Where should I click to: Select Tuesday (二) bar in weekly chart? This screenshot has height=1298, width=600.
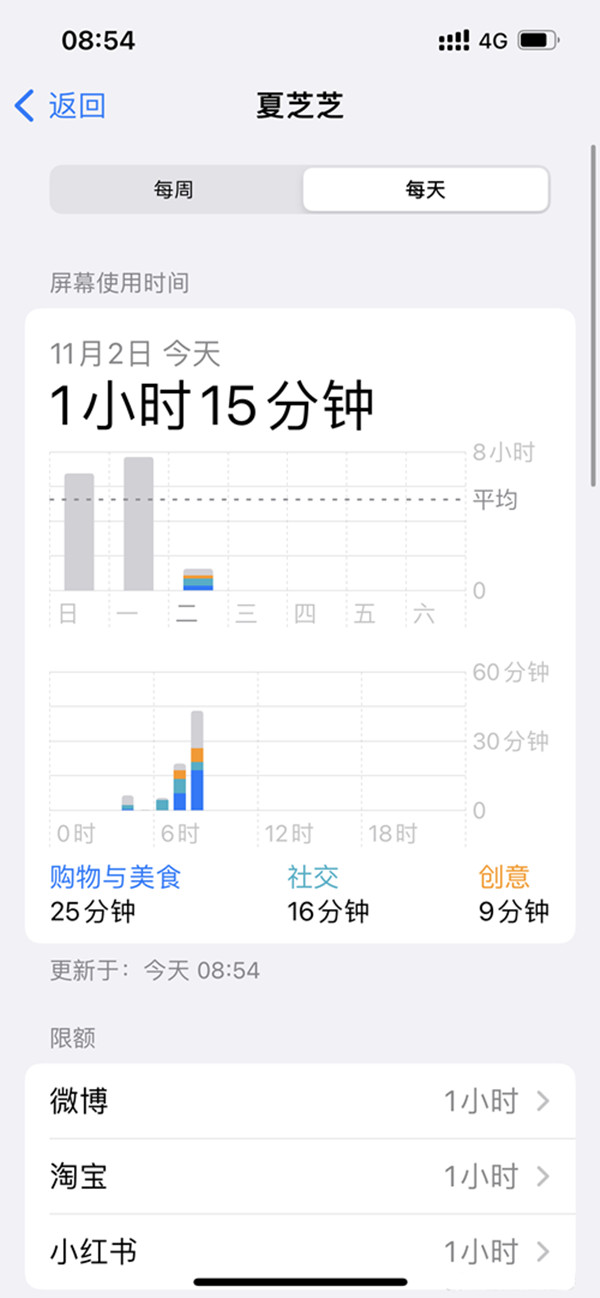click(198, 579)
